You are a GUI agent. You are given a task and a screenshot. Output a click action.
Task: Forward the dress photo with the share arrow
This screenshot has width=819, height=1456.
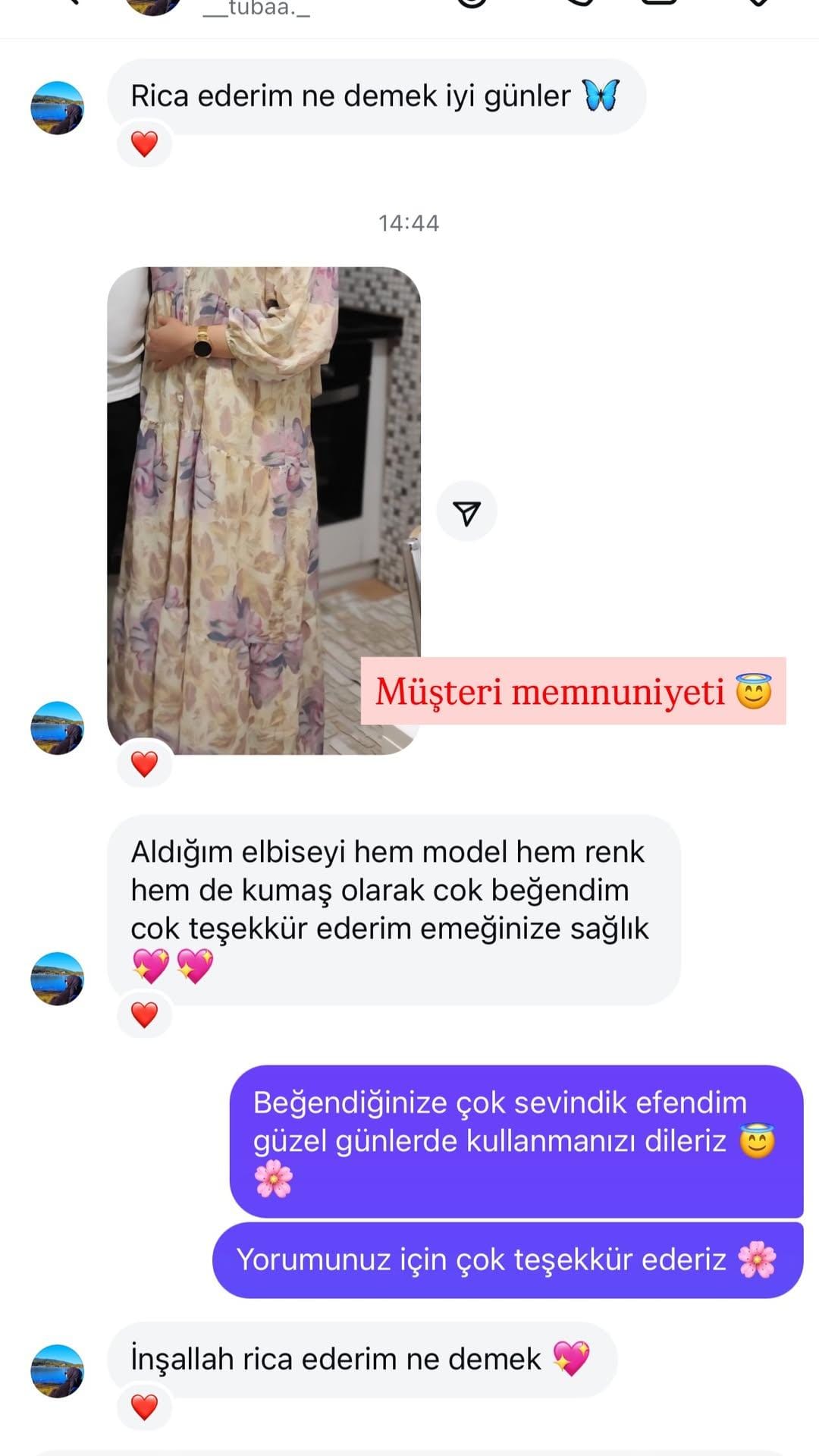tap(466, 511)
